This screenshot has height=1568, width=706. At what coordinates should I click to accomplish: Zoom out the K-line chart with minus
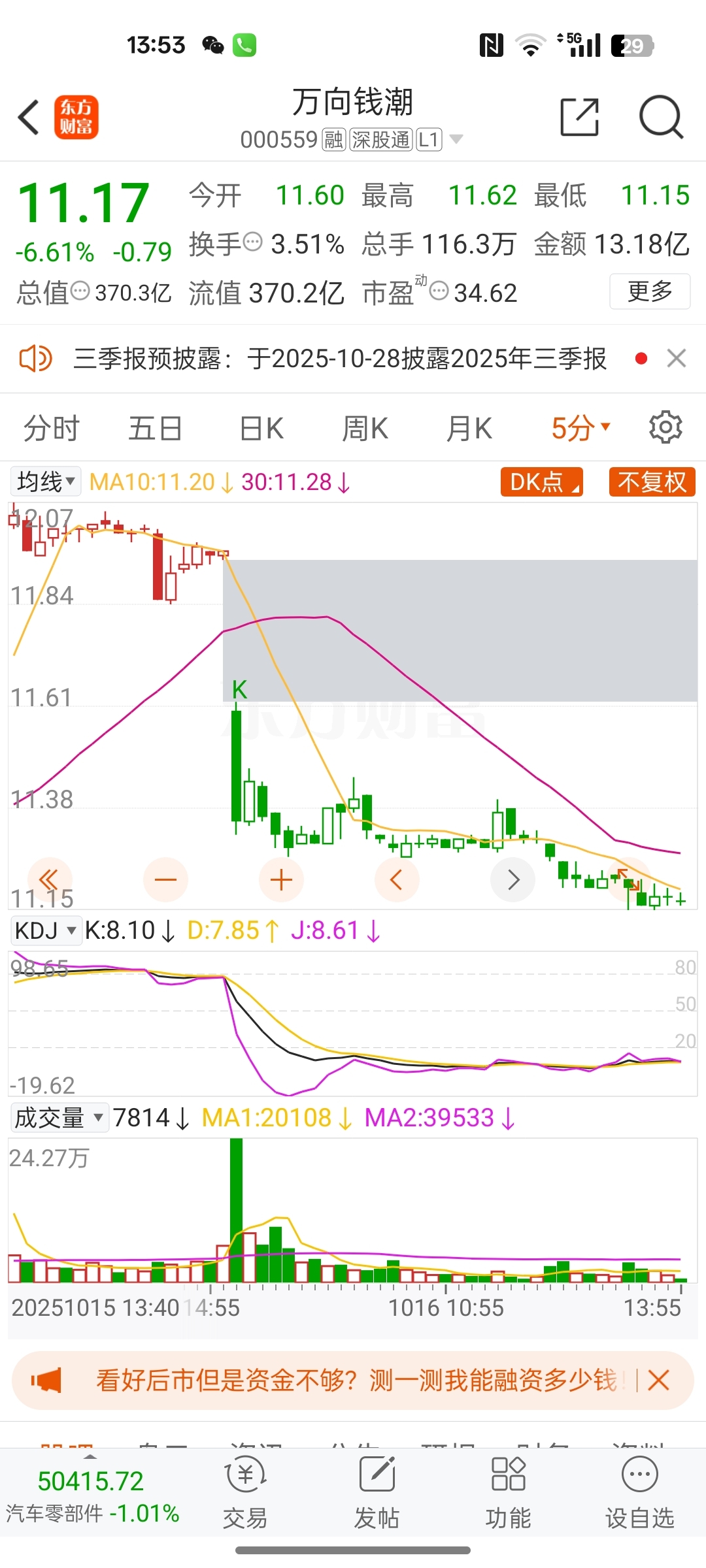pos(165,879)
